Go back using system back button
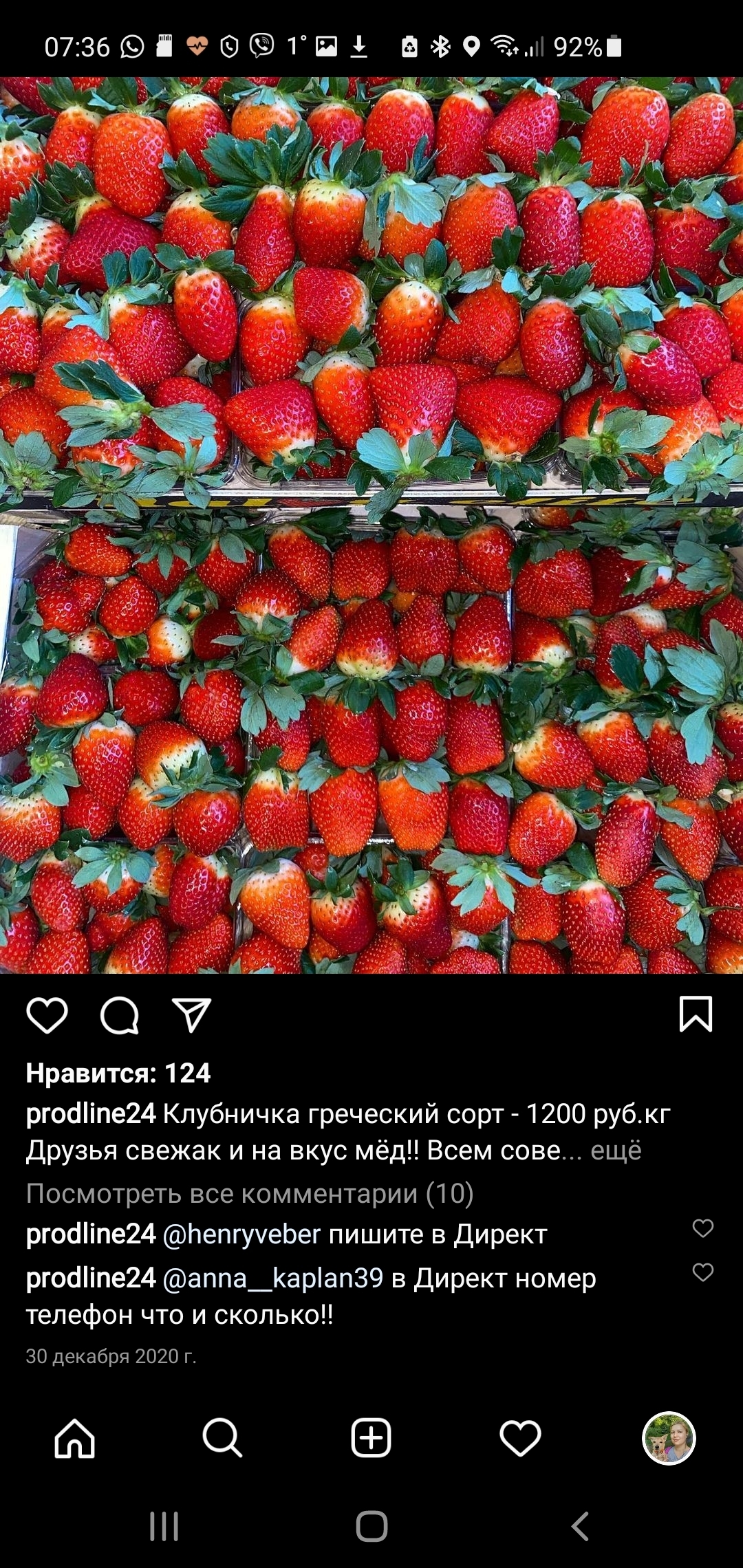Screen dimensions: 743x1568 pos(580,1527)
